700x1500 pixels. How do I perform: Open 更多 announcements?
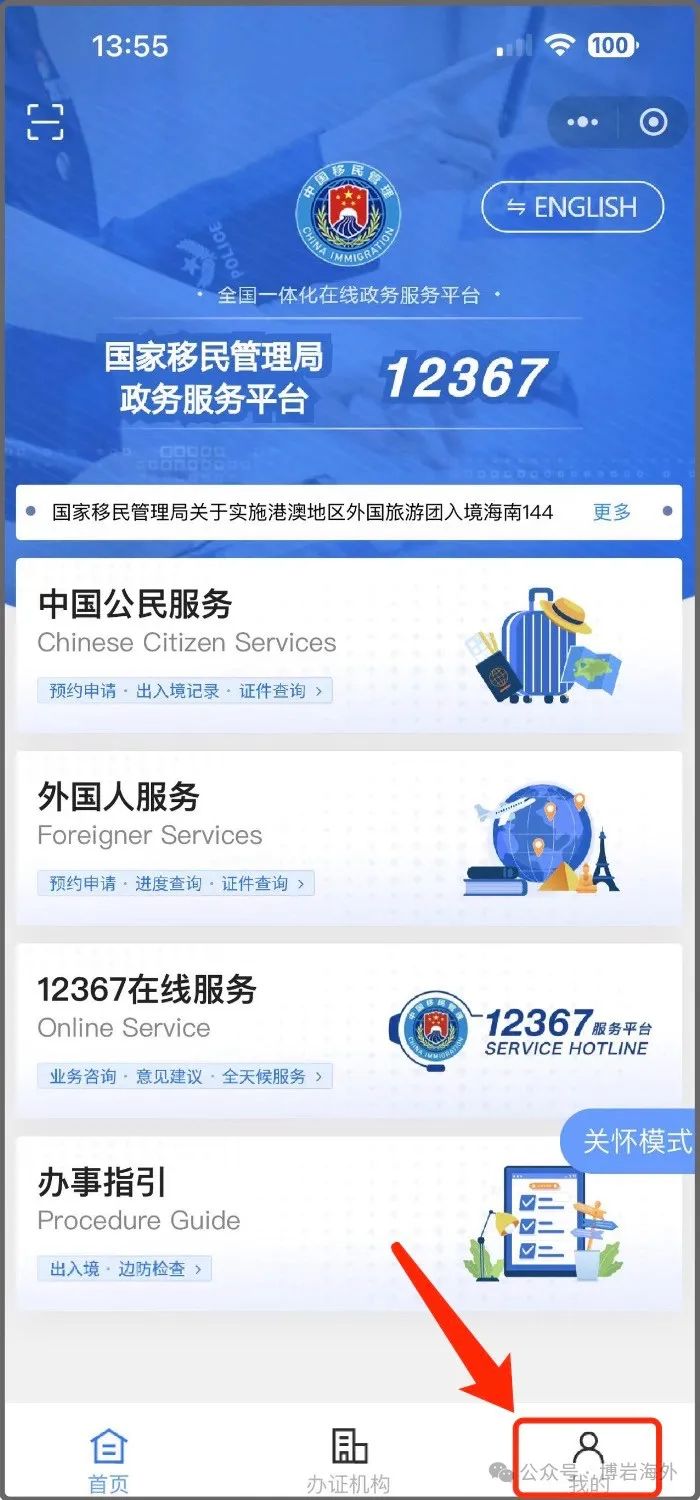[x=611, y=512]
